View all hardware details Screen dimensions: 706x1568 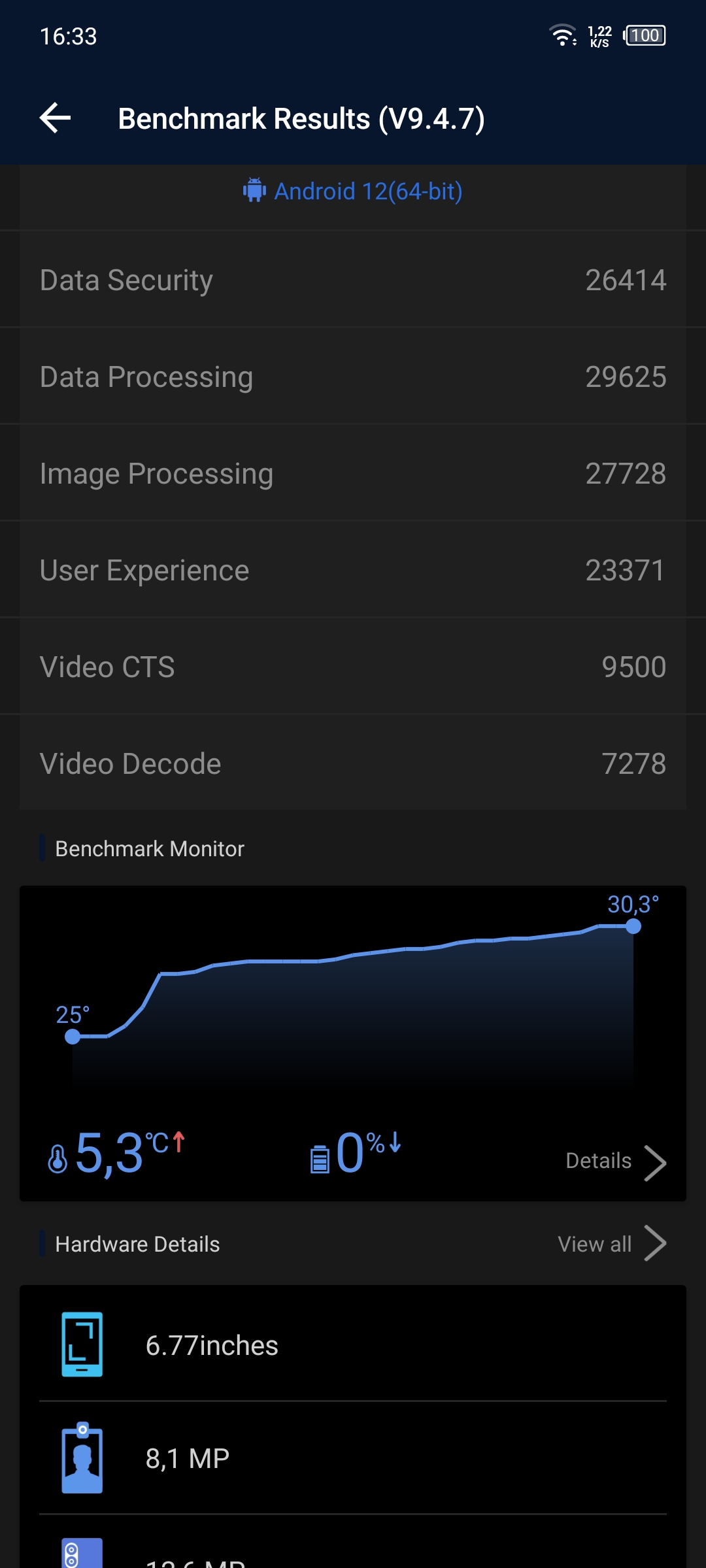[x=612, y=1243]
